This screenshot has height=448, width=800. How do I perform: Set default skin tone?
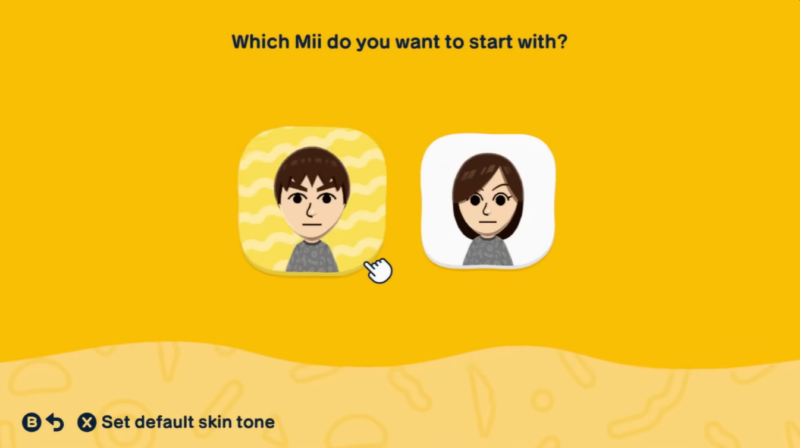click(176, 423)
